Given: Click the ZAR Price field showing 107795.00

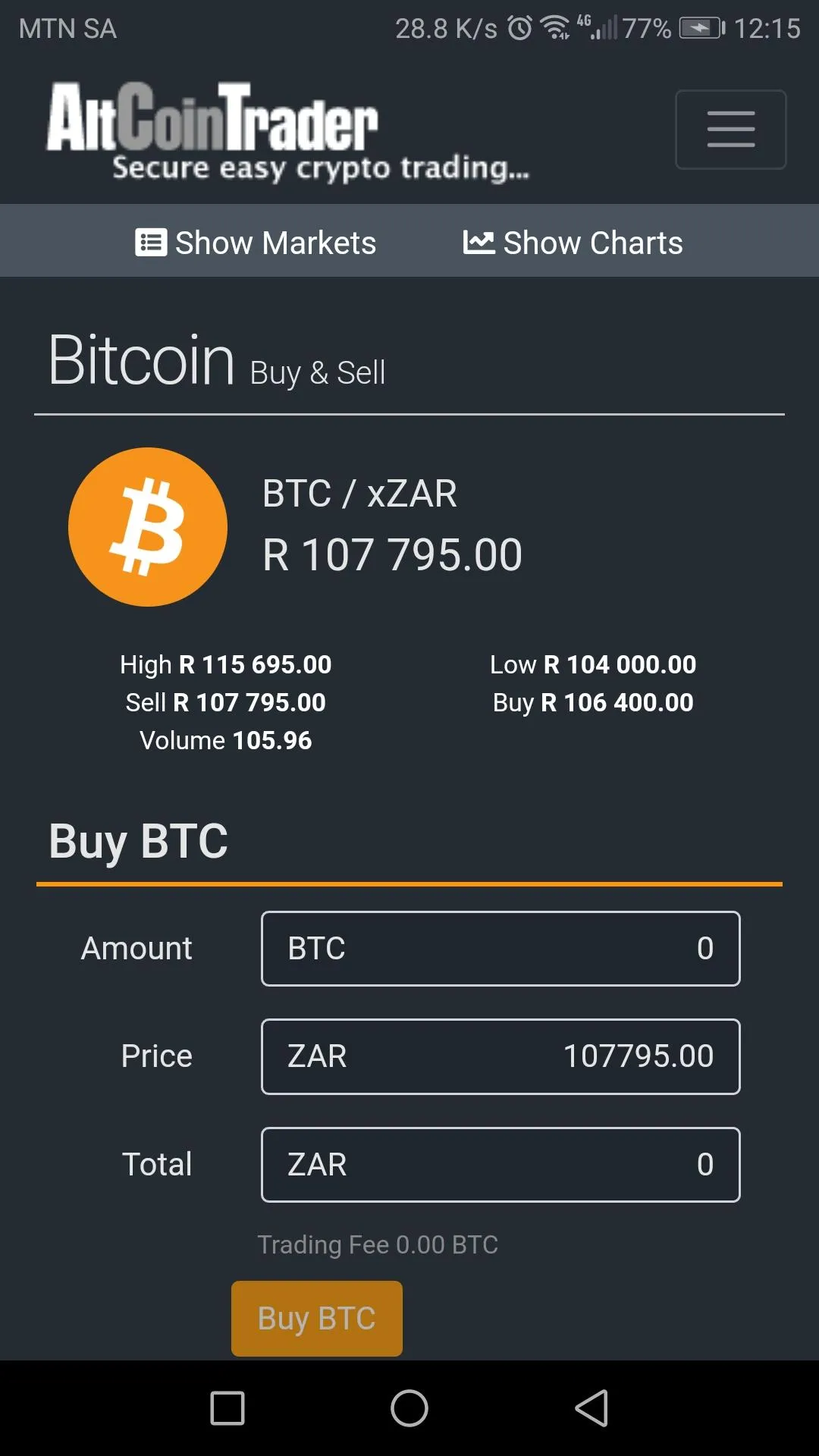Looking at the screenshot, I should click(500, 1056).
